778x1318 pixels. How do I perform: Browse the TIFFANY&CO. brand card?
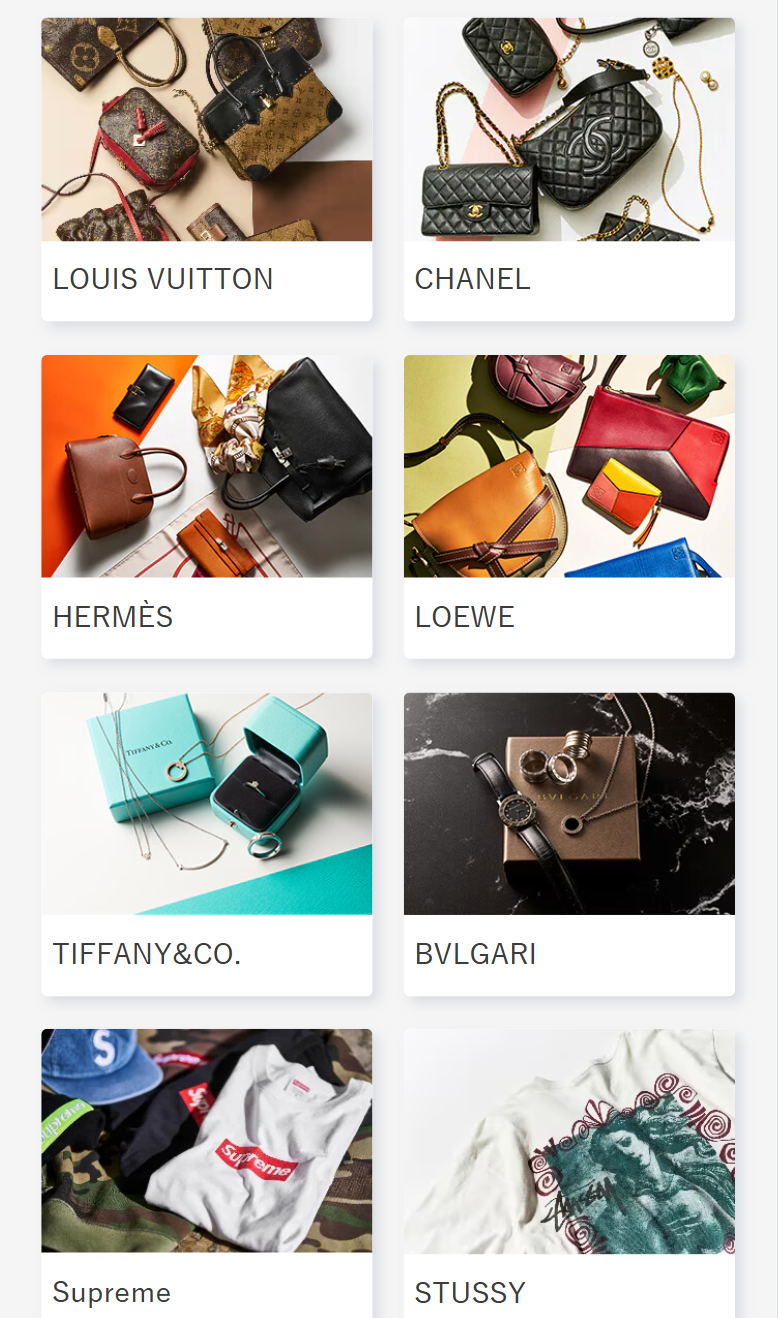pyautogui.click(x=206, y=844)
